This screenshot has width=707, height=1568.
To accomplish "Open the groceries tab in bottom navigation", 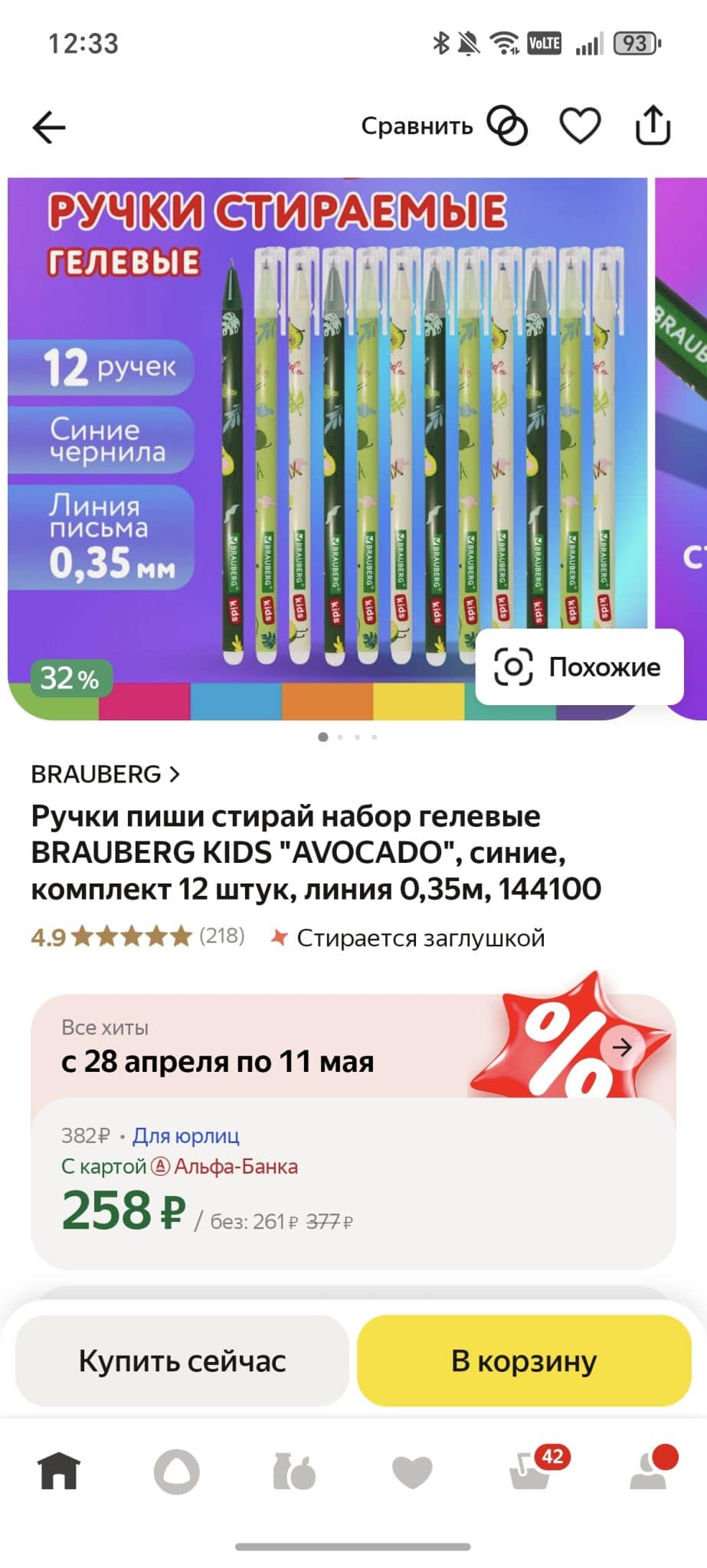I will (x=294, y=1471).
